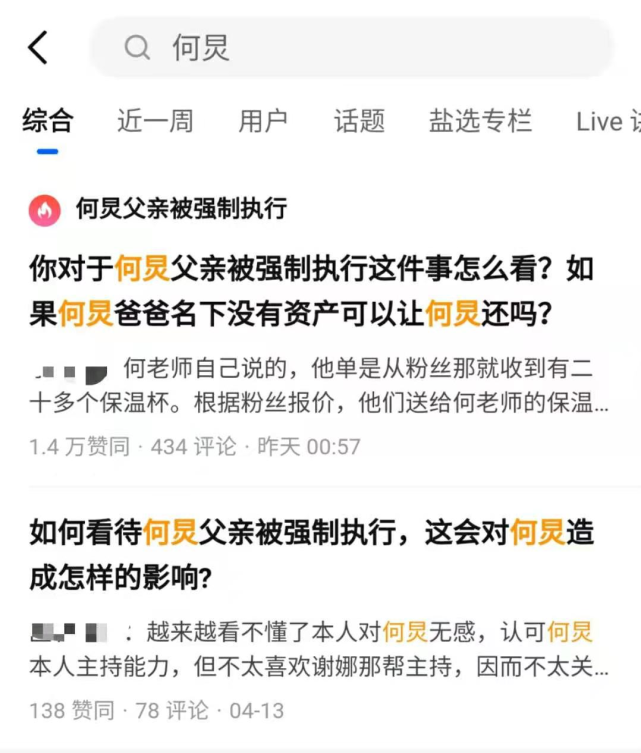Open question 你对于何炅父亲被强制执行这件事怎么看
This screenshot has height=753, width=641.
[x=312, y=290]
